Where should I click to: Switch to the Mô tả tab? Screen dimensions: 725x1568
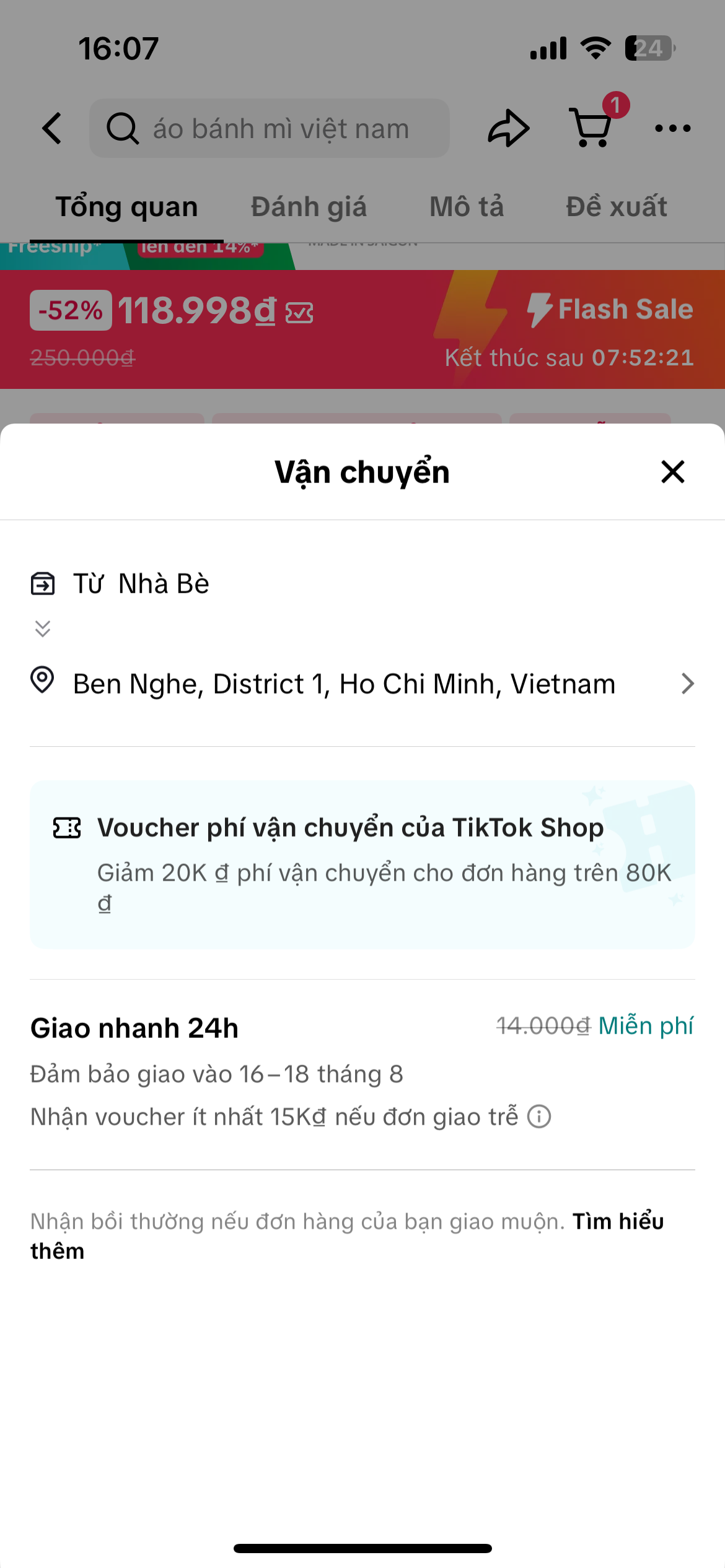(x=467, y=207)
